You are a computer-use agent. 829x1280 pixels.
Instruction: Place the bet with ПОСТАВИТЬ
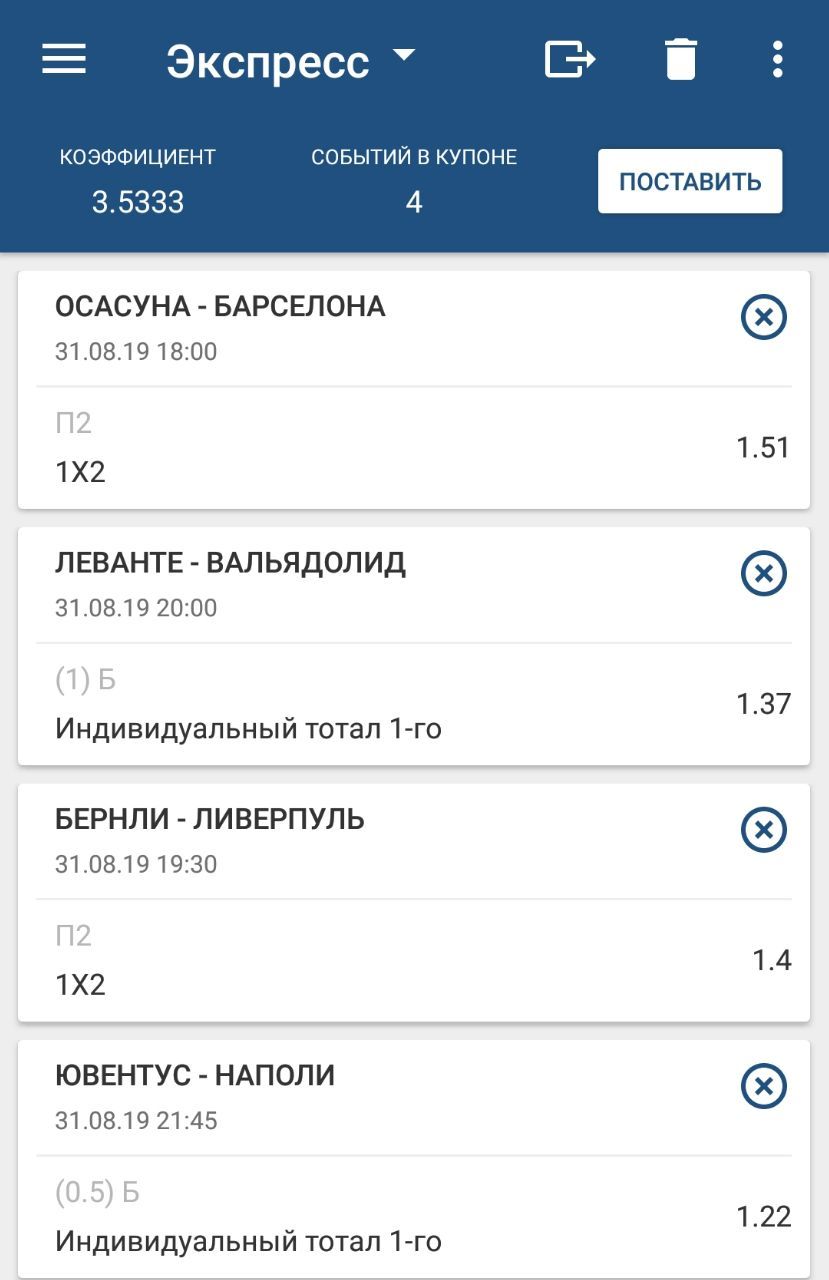(690, 181)
